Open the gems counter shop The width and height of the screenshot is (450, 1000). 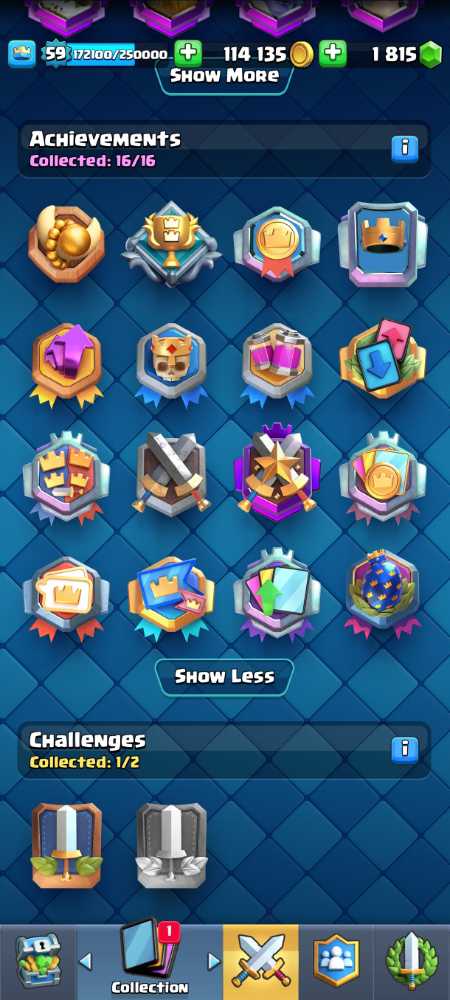406,54
